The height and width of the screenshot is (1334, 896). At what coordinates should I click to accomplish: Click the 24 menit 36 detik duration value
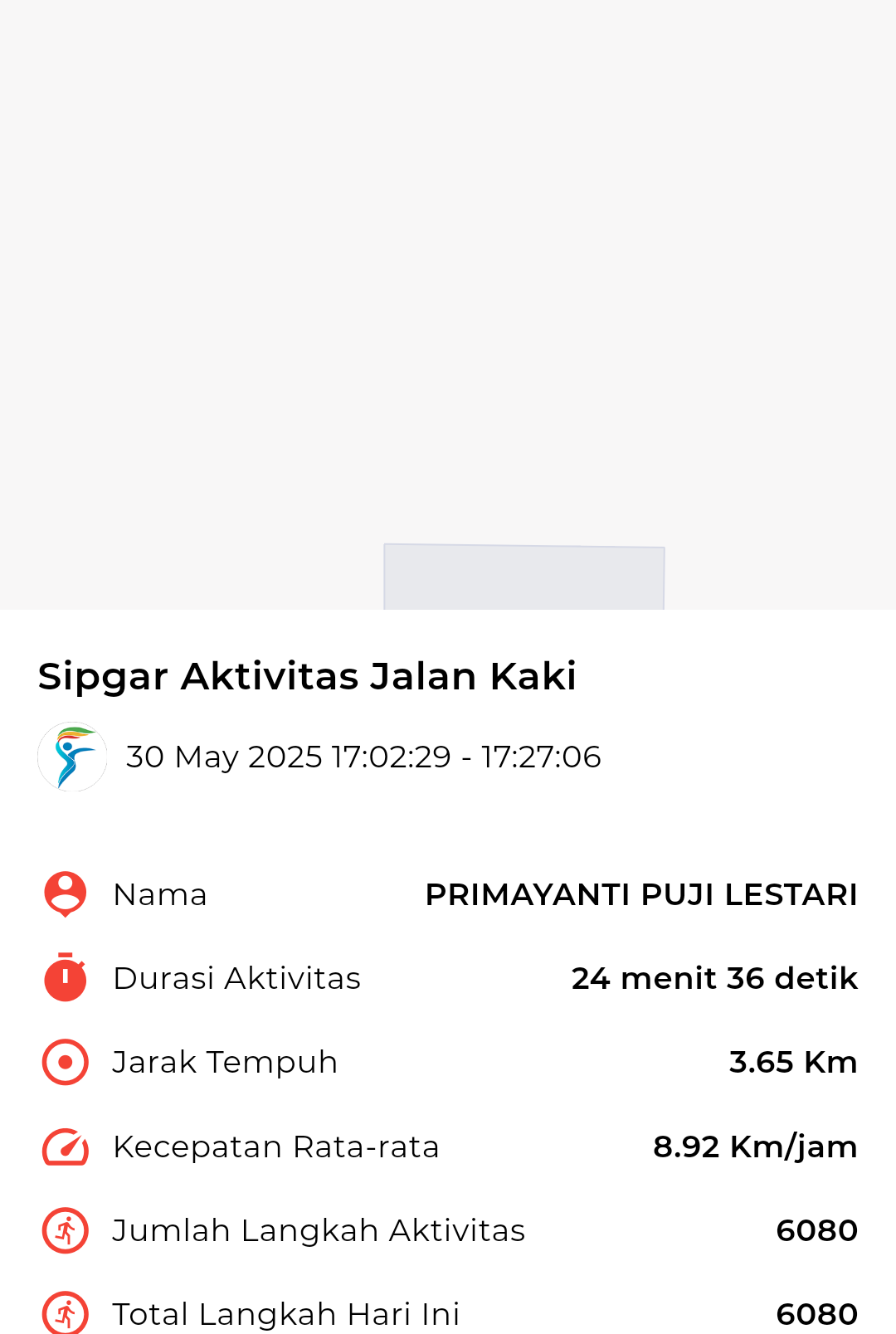pyautogui.click(x=714, y=978)
